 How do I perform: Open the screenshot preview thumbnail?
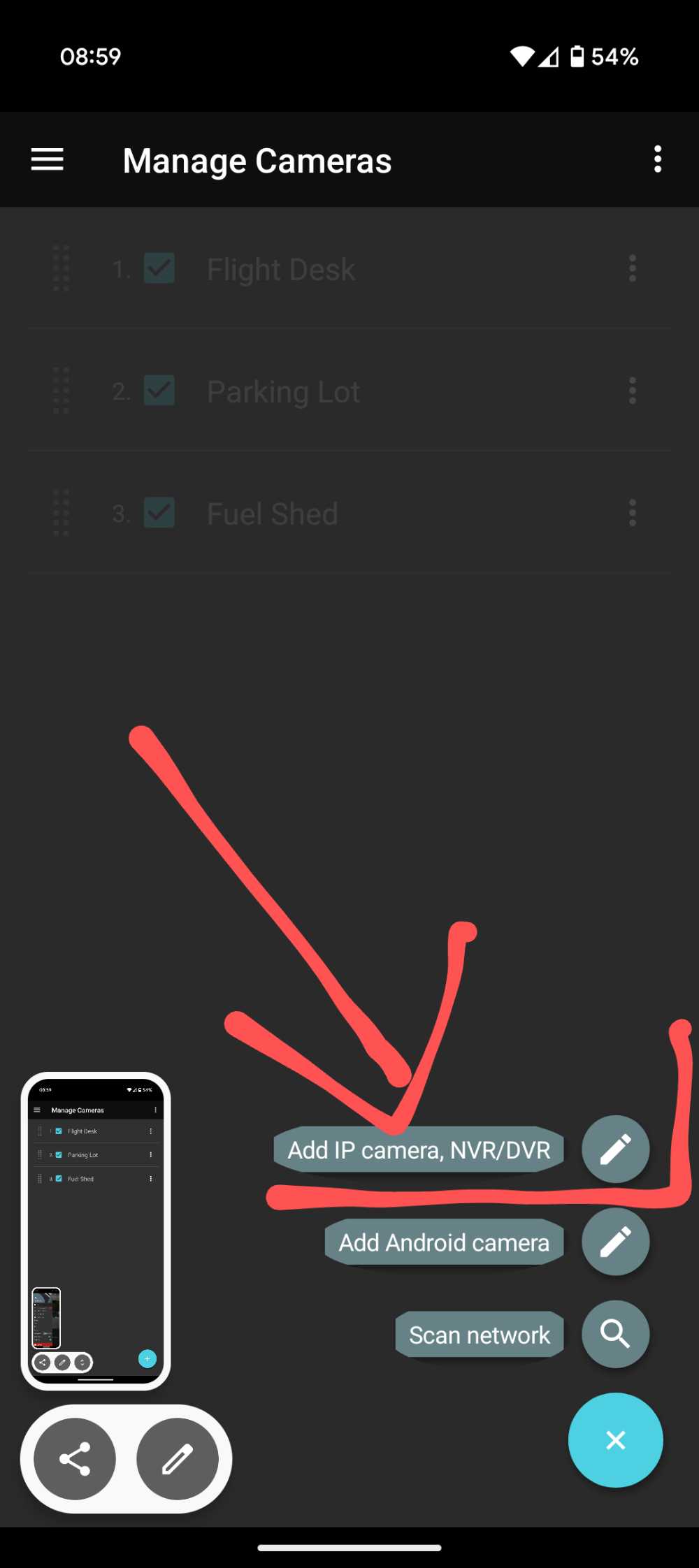coord(96,1231)
